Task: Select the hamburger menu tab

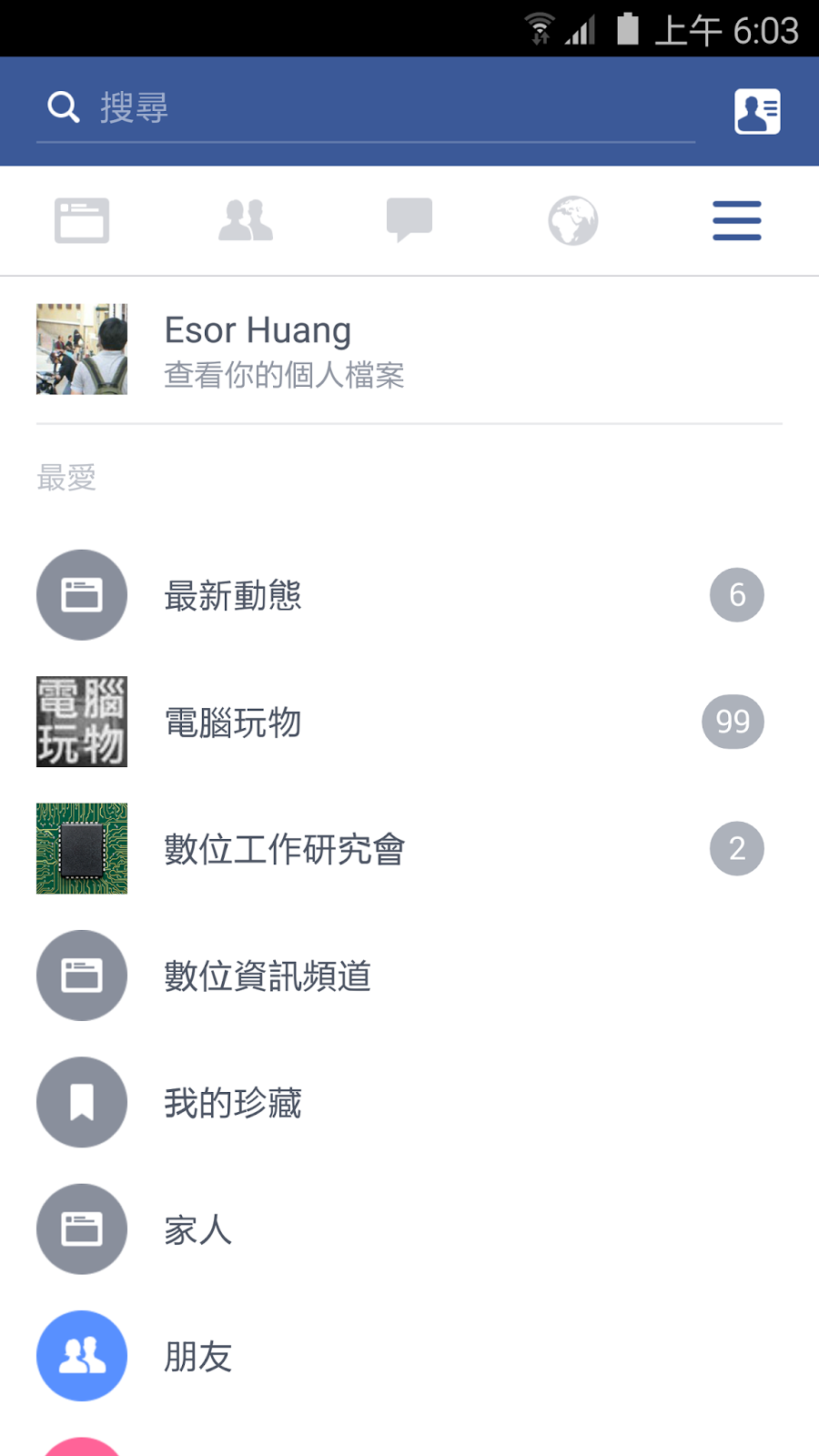Action: 737,220
